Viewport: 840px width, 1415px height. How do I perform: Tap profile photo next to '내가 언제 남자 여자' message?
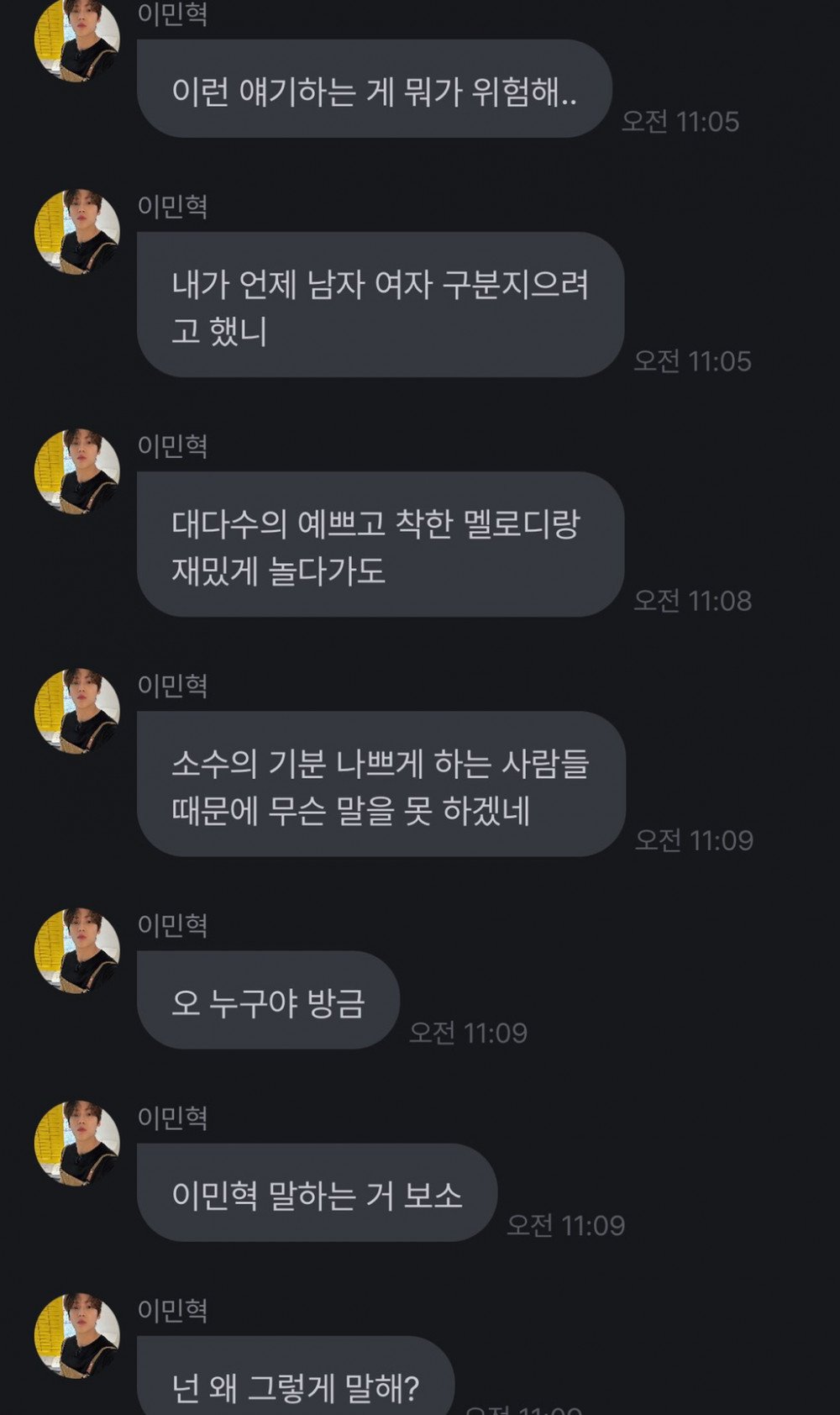[x=76, y=232]
